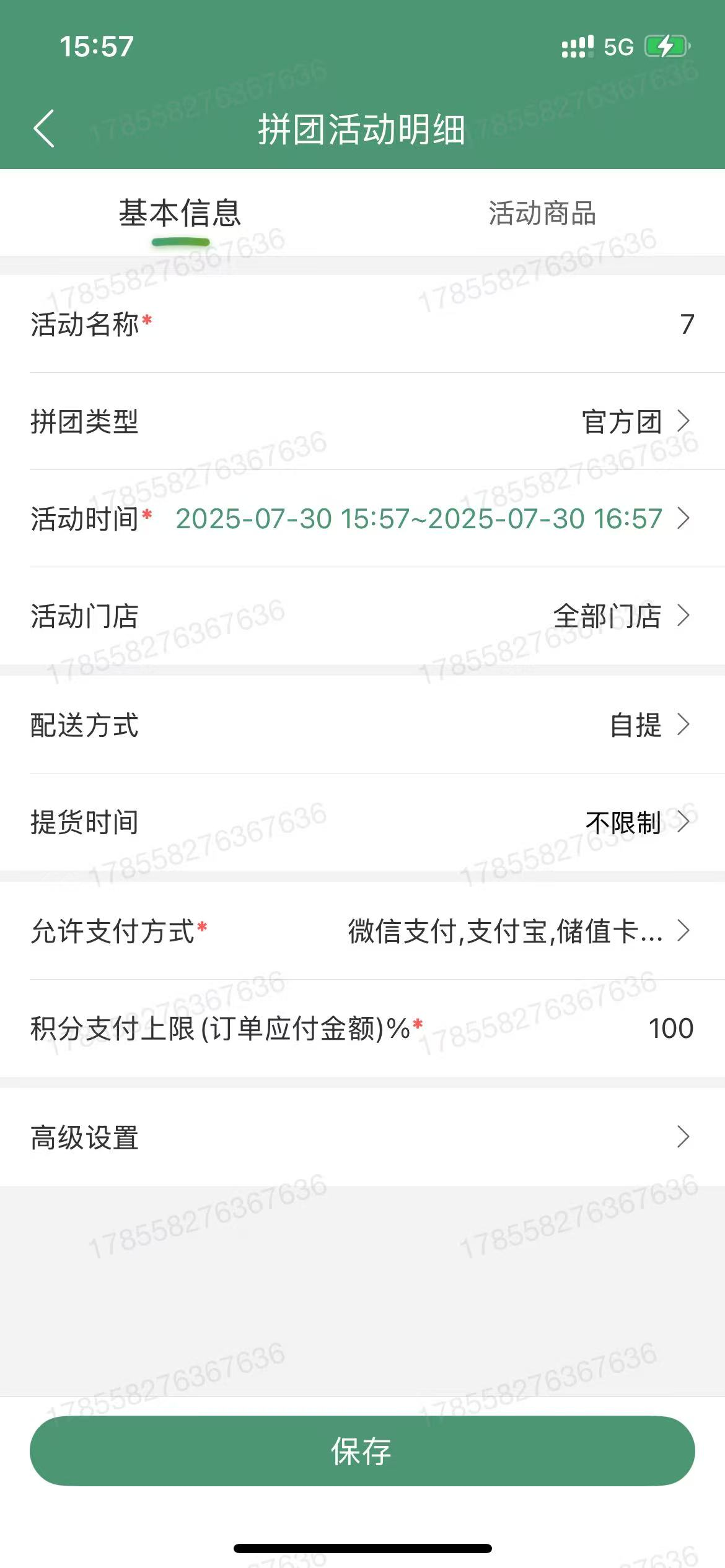Edit the 活动名称 field
Viewport: 725px width, 1568px height.
point(362,324)
